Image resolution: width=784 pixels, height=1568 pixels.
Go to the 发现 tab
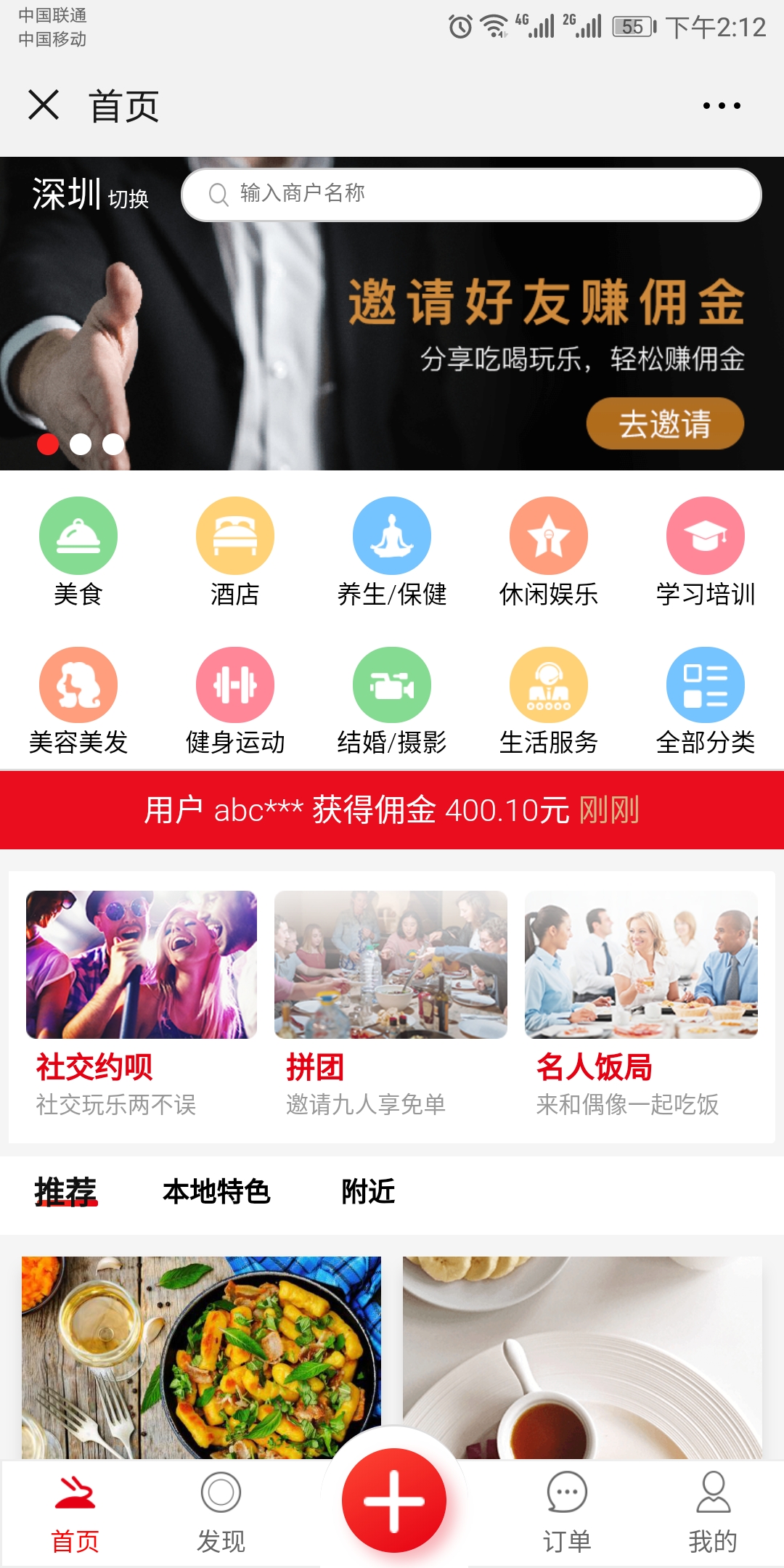click(221, 1511)
